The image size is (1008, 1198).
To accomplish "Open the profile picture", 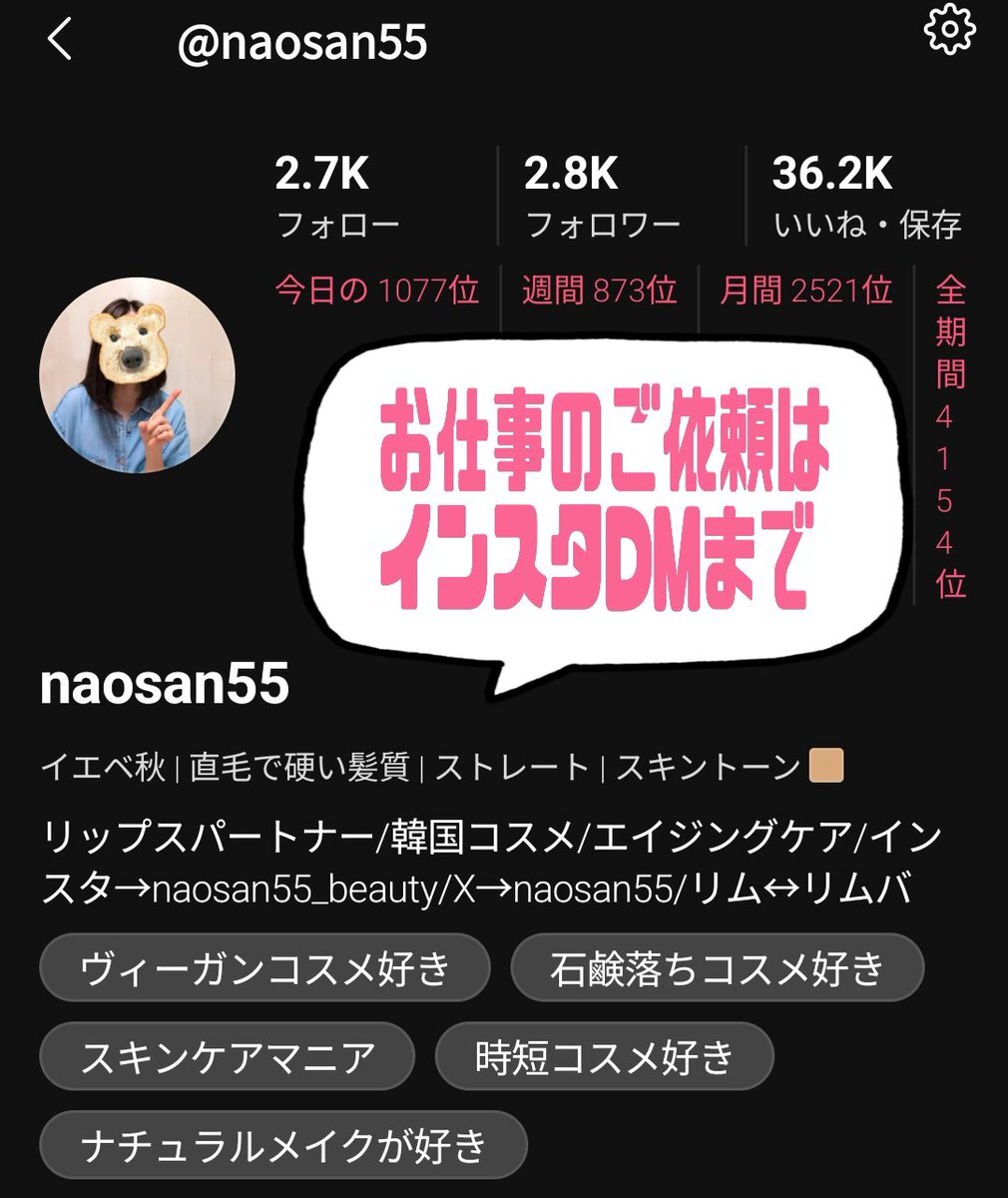I will (x=138, y=375).
